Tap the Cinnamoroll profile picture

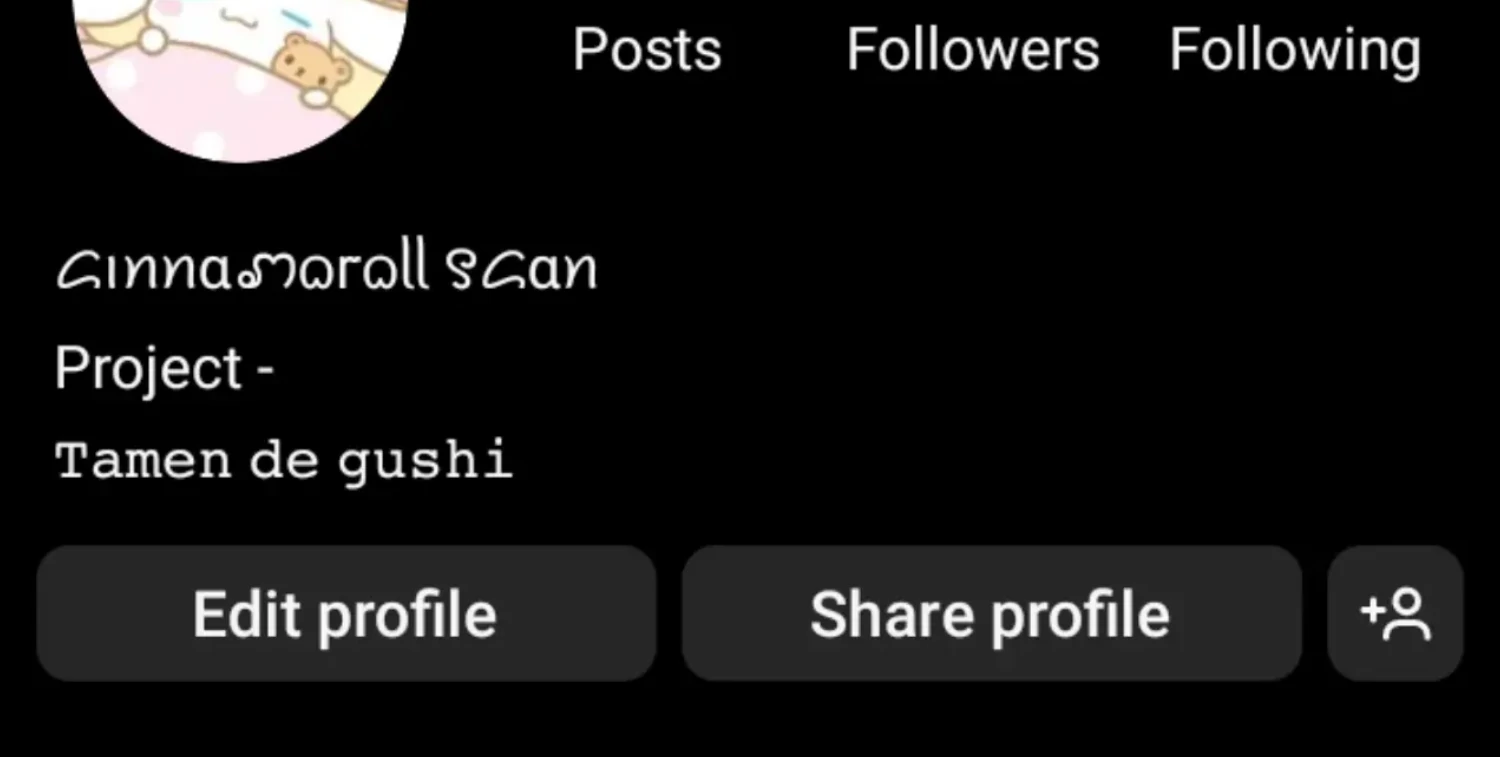click(x=240, y=70)
